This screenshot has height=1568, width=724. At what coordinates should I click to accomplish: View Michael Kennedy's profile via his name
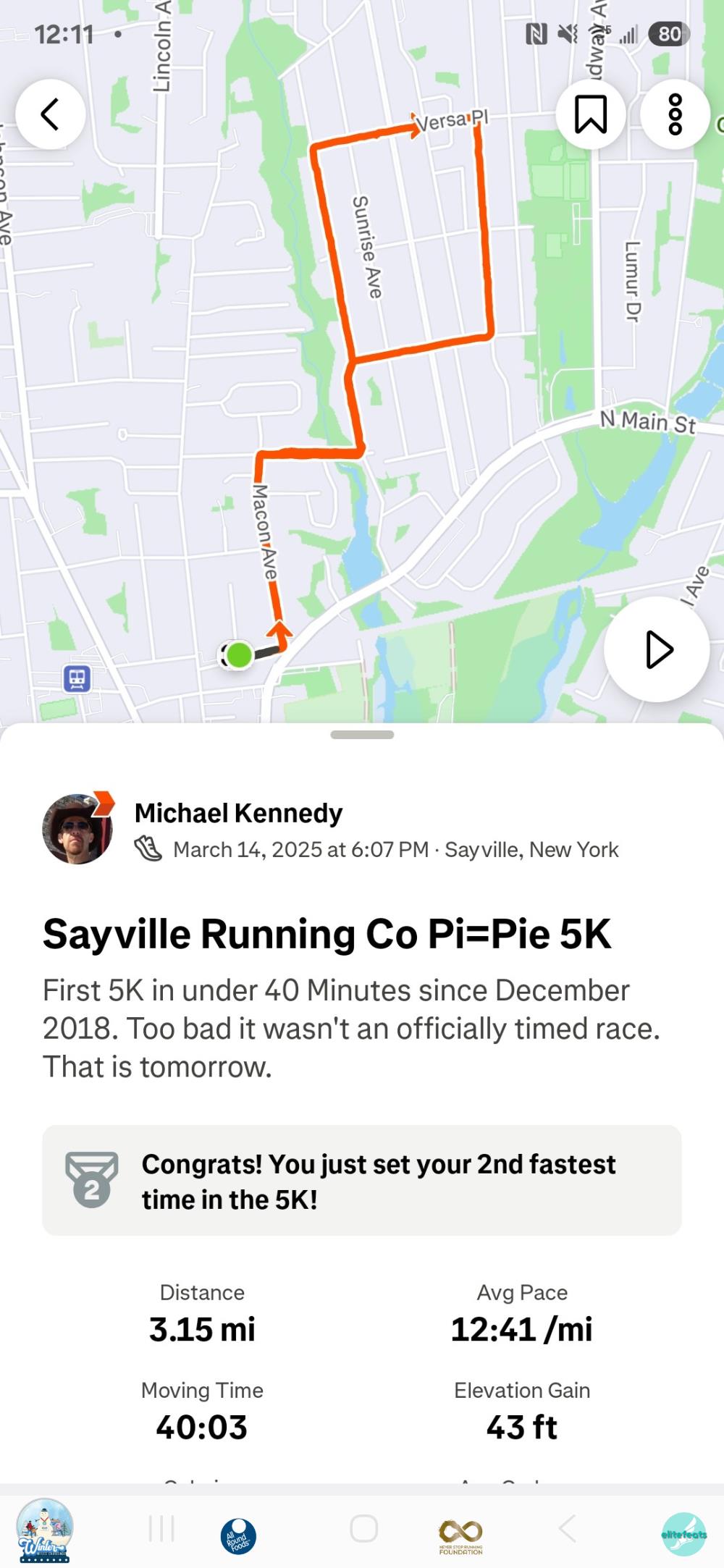tap(238, 813)
